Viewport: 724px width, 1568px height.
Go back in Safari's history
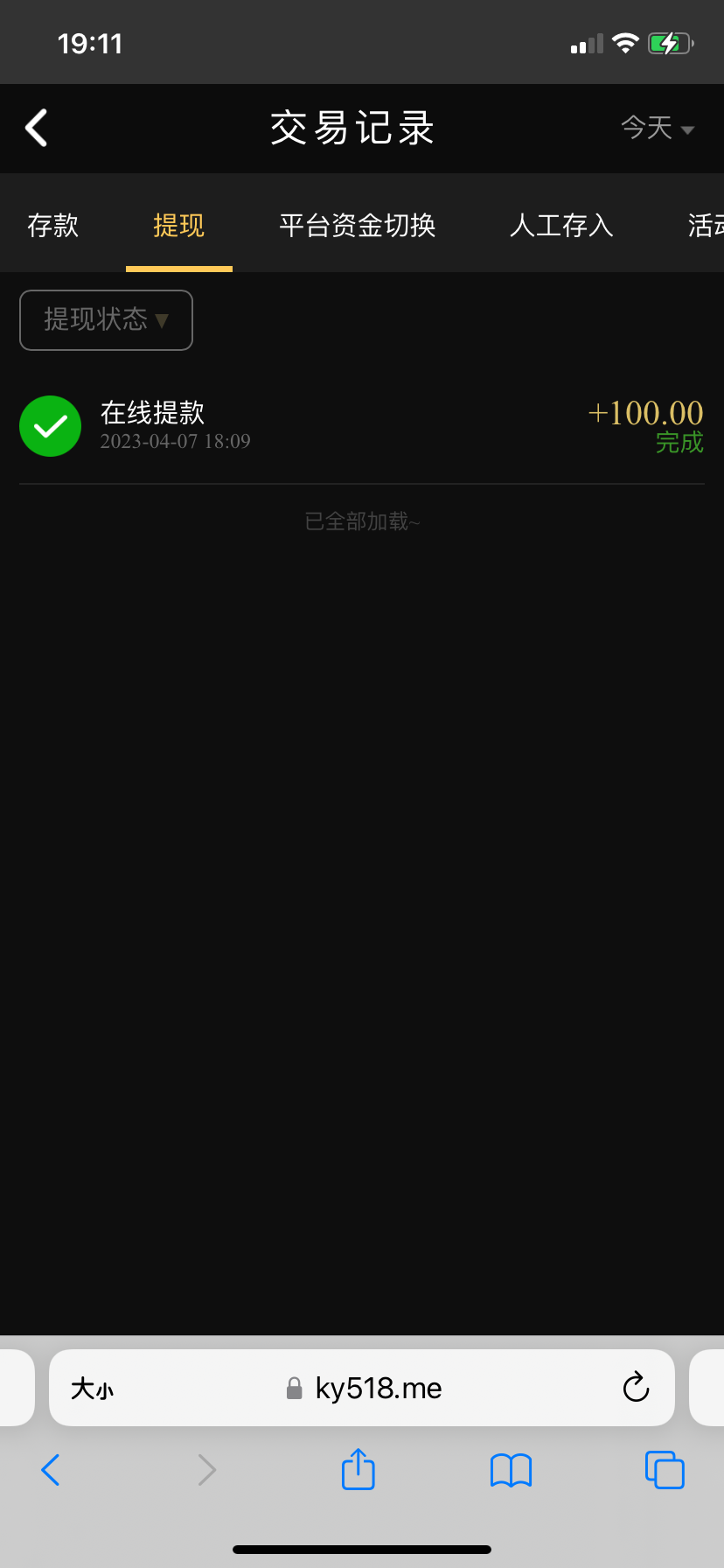coord(51,1470)
